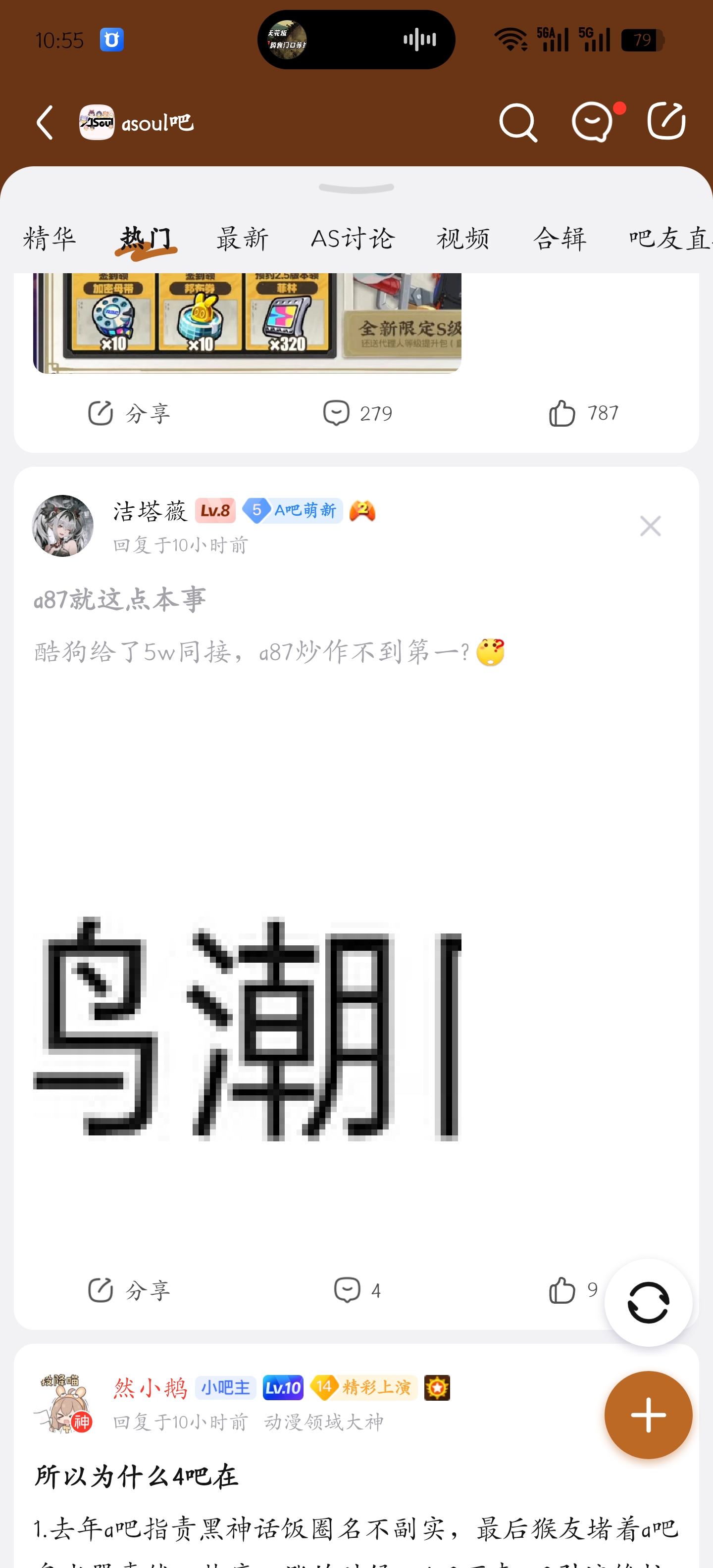The width and height of the screenshot is (713, 1568).
Task: Go back from asoul吧
Action: (45, 122)
